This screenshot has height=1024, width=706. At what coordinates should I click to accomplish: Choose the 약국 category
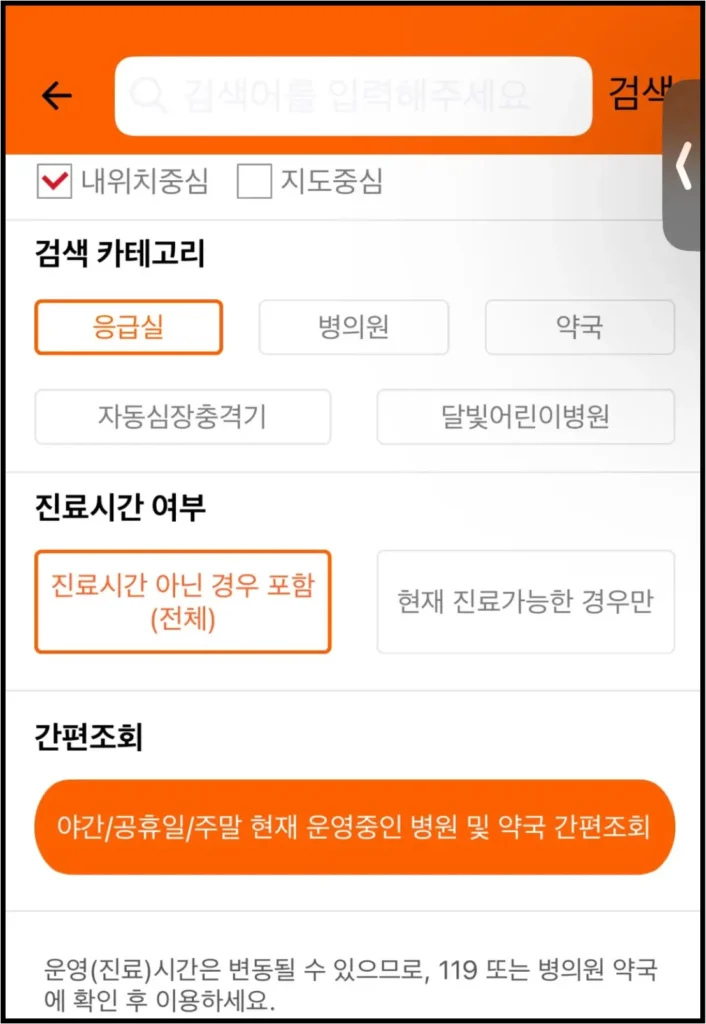pyautogui.click(x=579, y=327)
